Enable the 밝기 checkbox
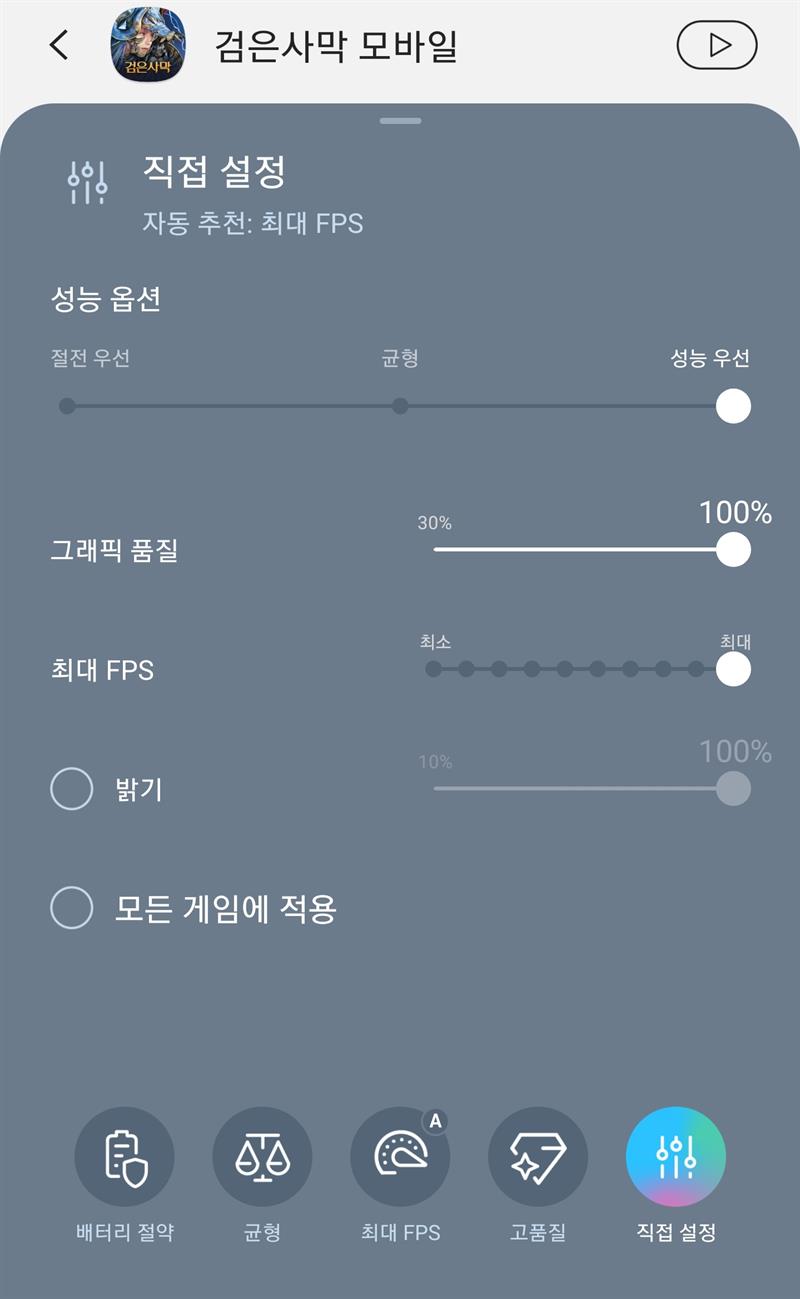The height and width of the screenshot is (1299, 800). click(x=71, y=789)
